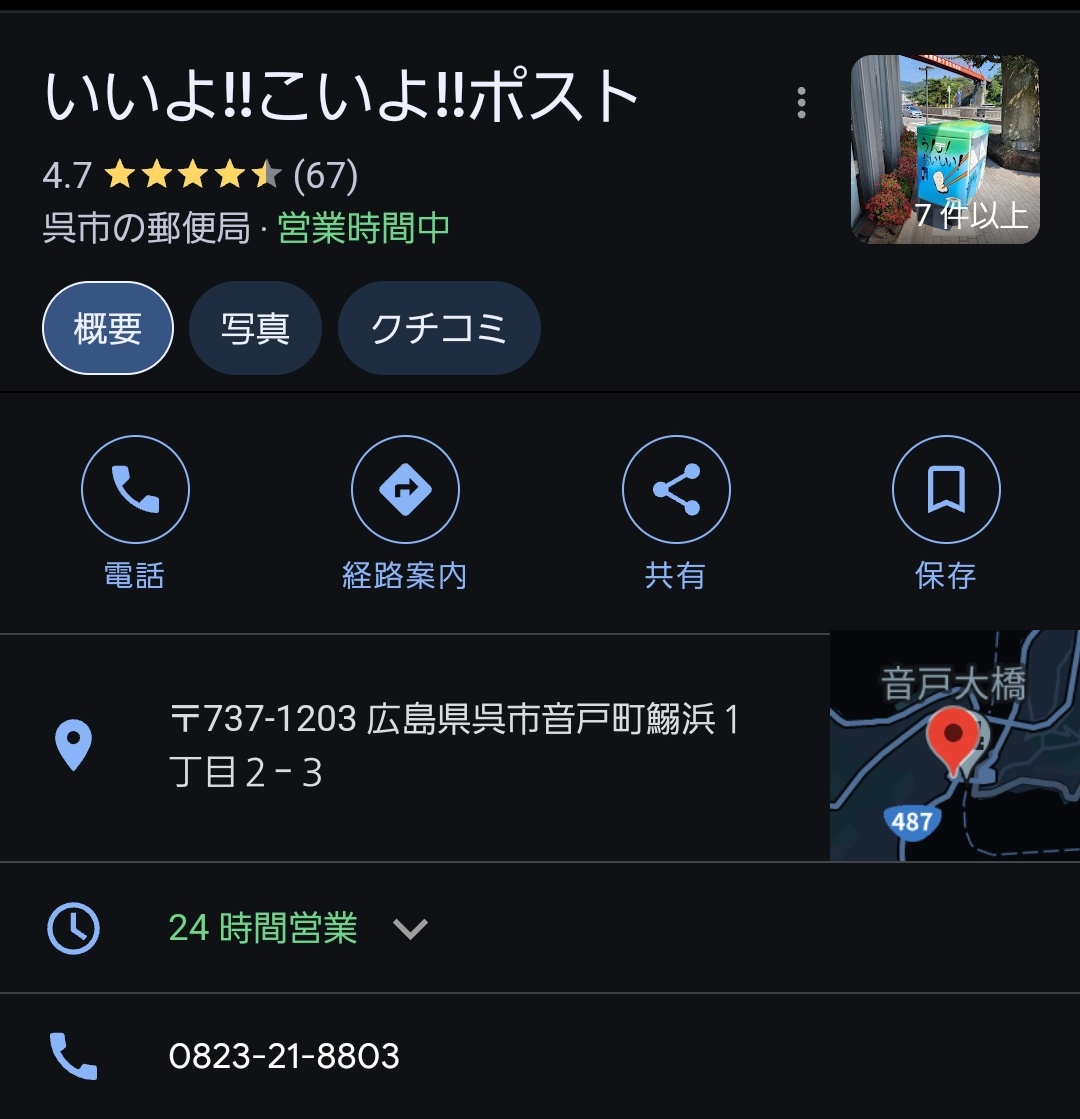Screen dimensions: 1080x1119
Task: Save this place with 保存
Action: pyautogui.click(x=946, y=512)
